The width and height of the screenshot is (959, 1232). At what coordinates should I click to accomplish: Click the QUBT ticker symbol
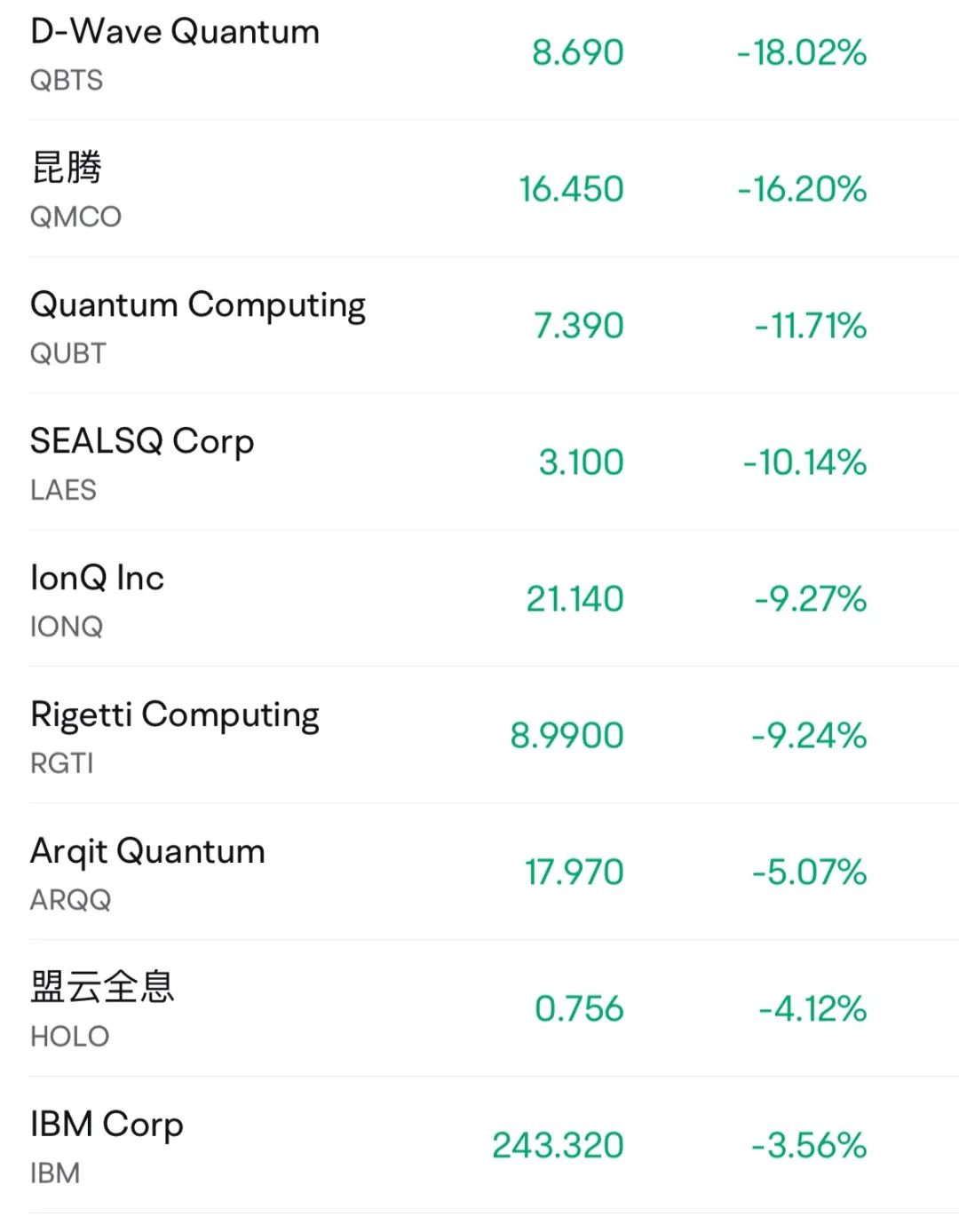tap(67, 353)
